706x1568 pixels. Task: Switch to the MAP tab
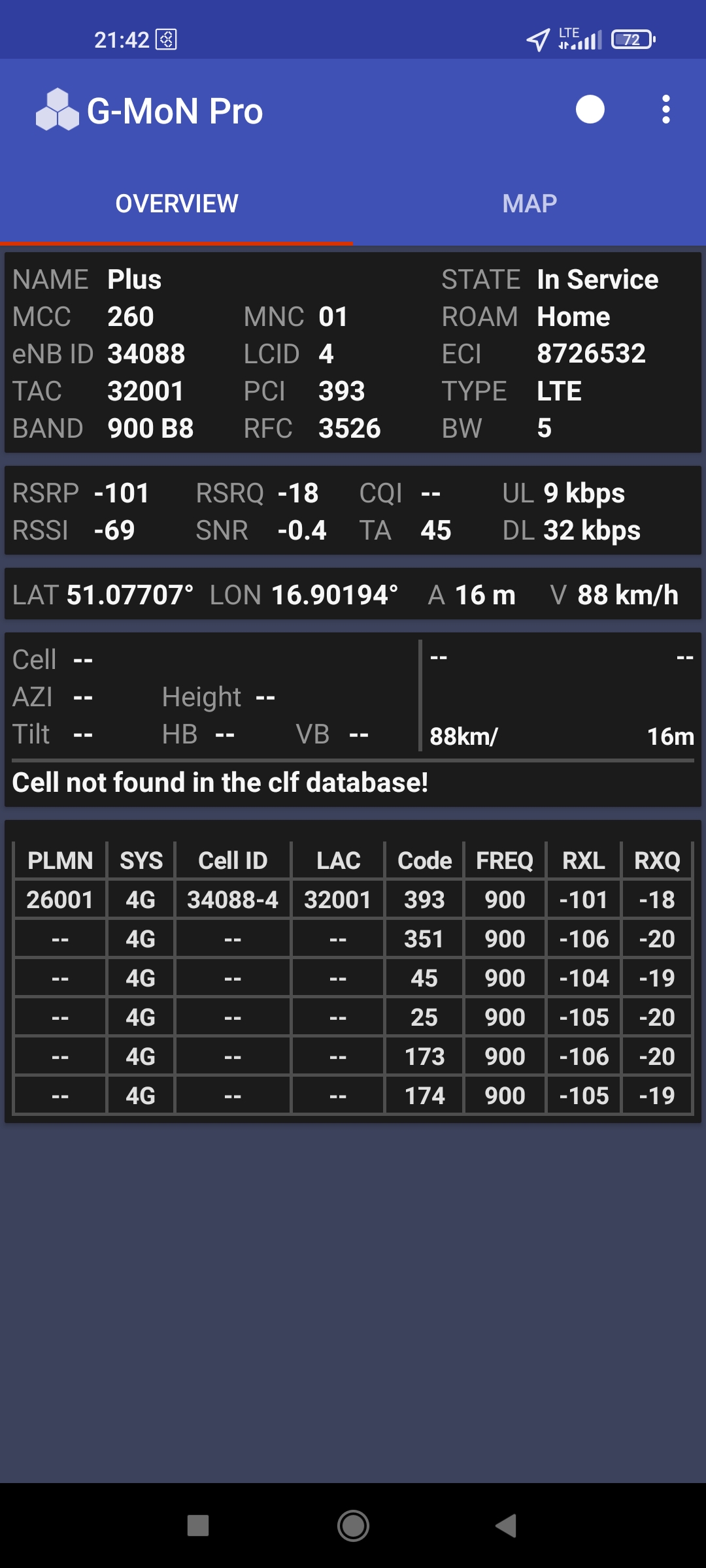click(529, 204)
